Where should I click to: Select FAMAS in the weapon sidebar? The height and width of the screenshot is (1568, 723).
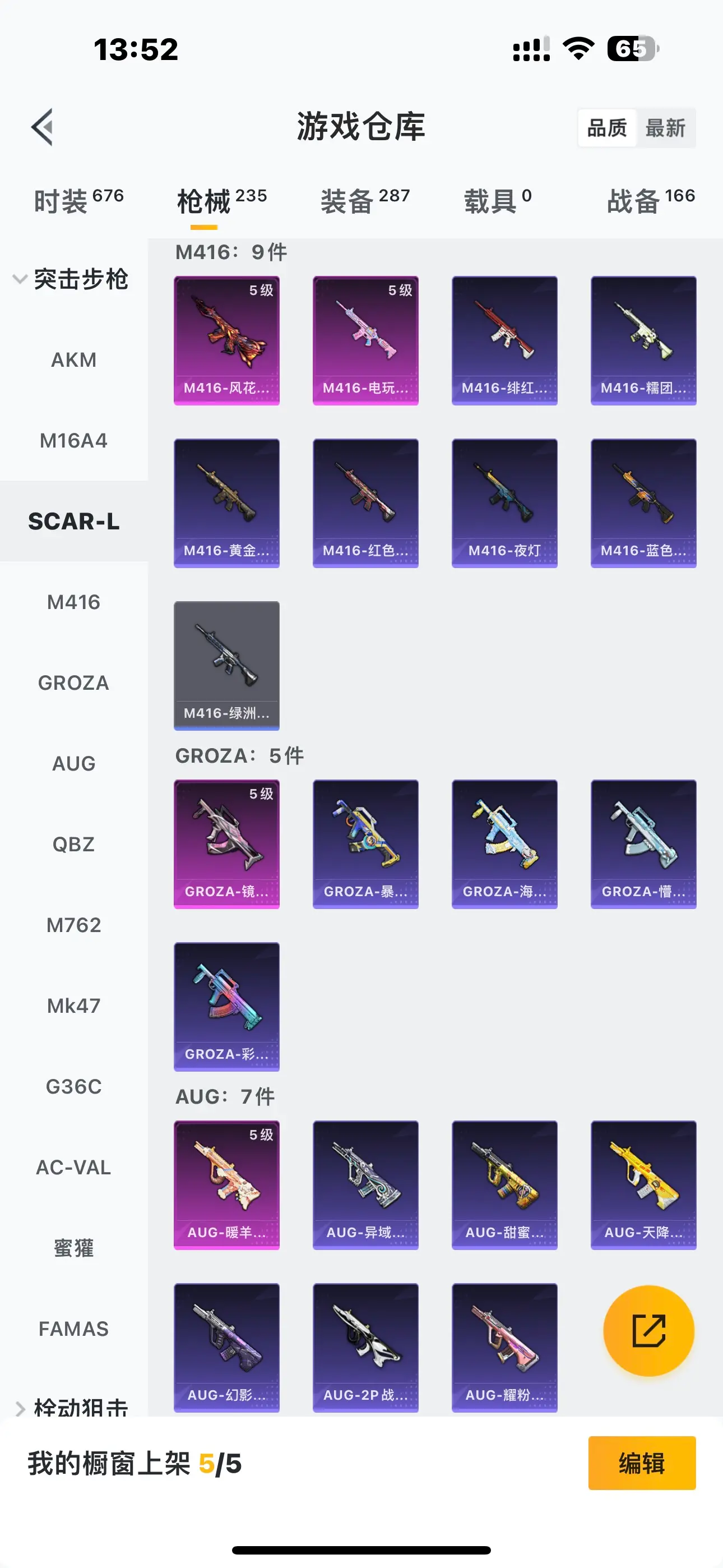pyautogui.click(x=73, y=1329)
